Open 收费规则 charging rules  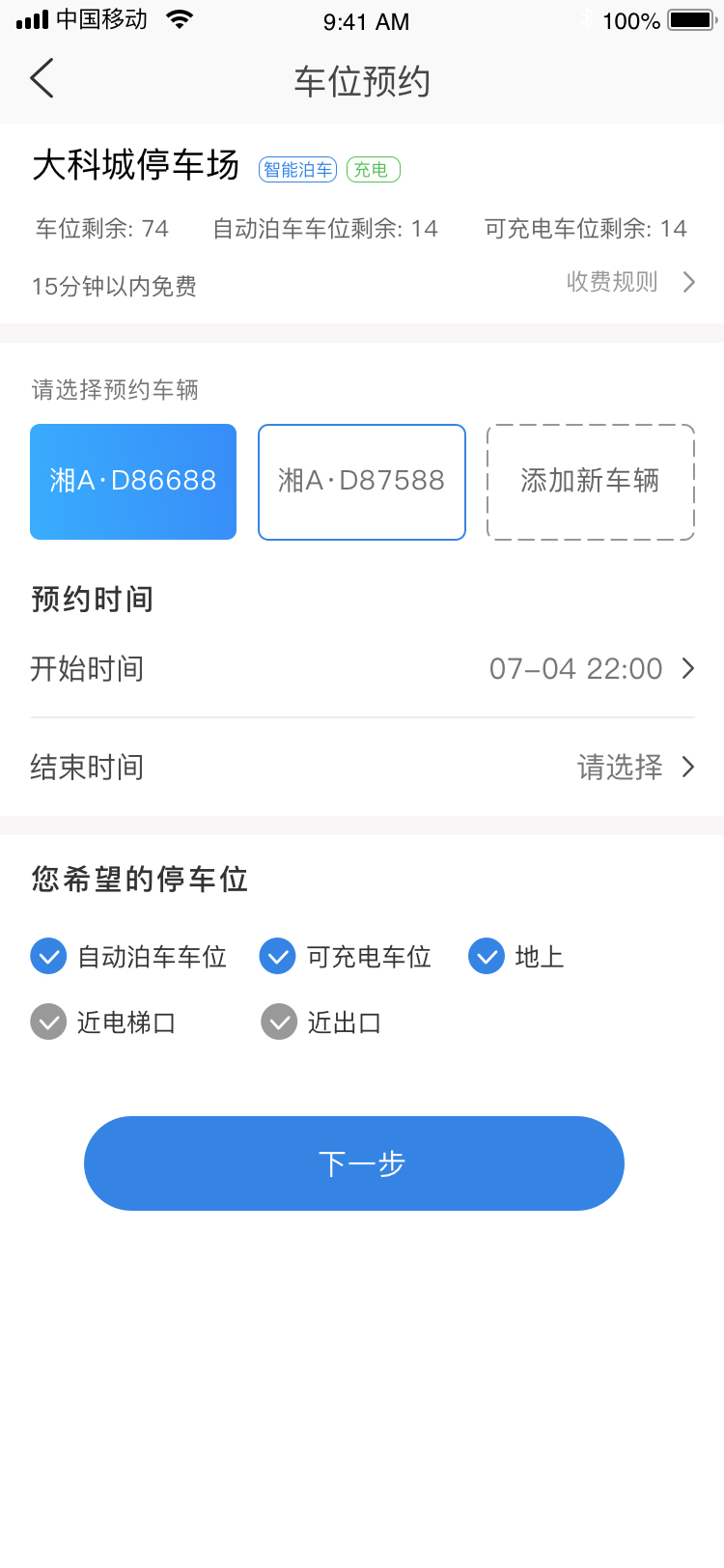630,282
